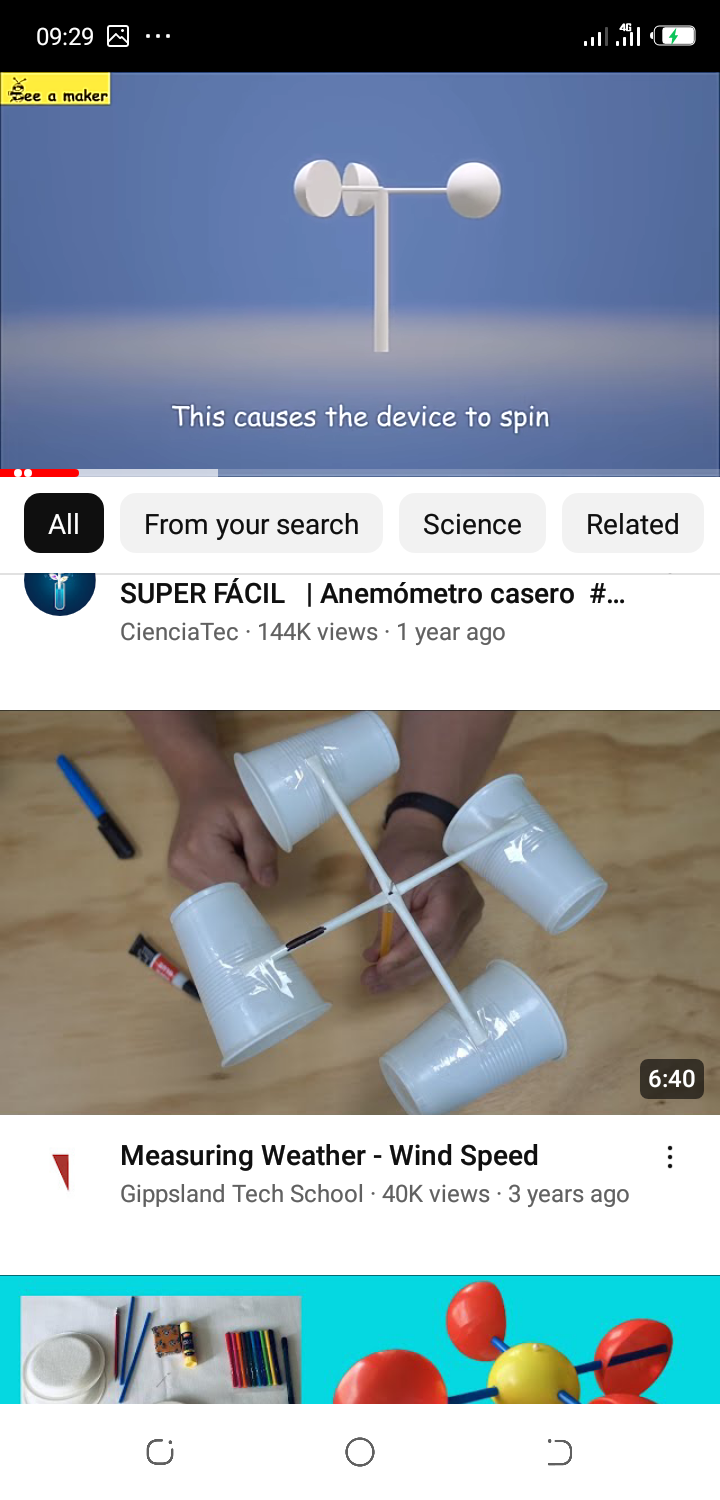Switch to From your search chip
Screen dimensions: 720x1500
pos(251,523)
